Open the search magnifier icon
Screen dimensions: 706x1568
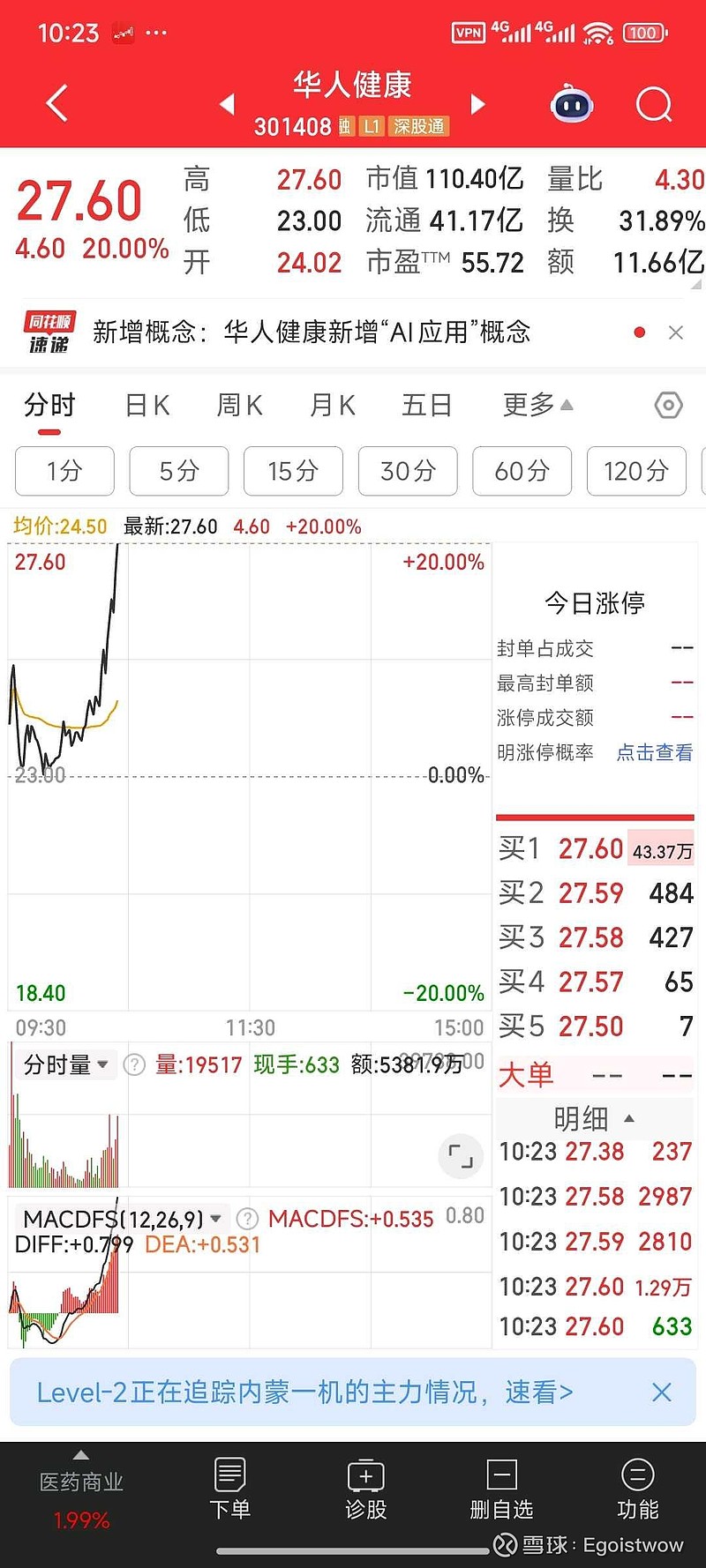pos(654,103)
